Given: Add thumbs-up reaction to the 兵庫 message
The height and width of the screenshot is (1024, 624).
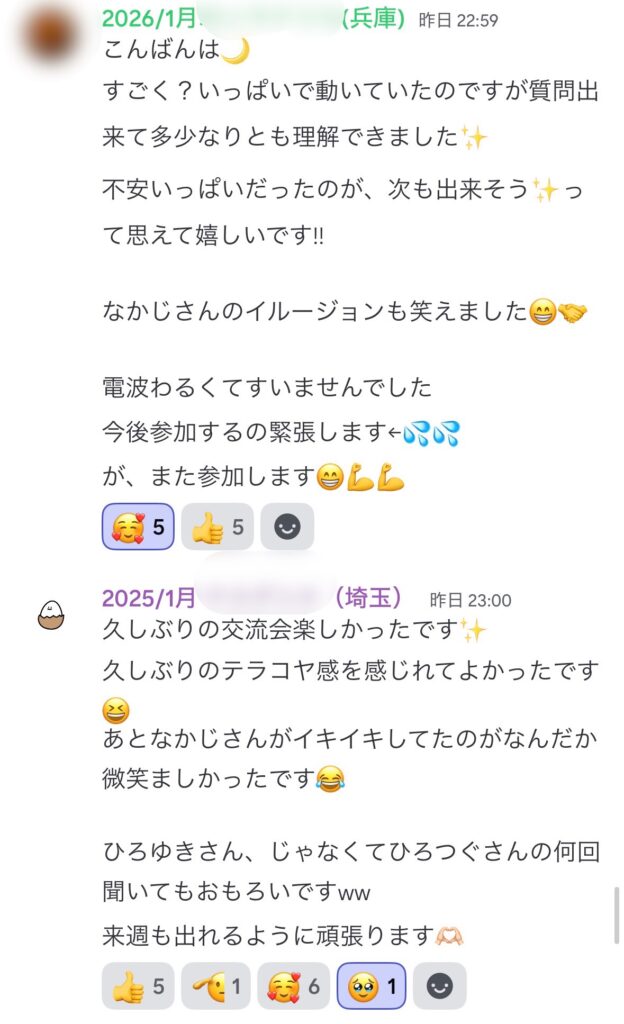Looking at the screenshot, I should pos(218,527).
